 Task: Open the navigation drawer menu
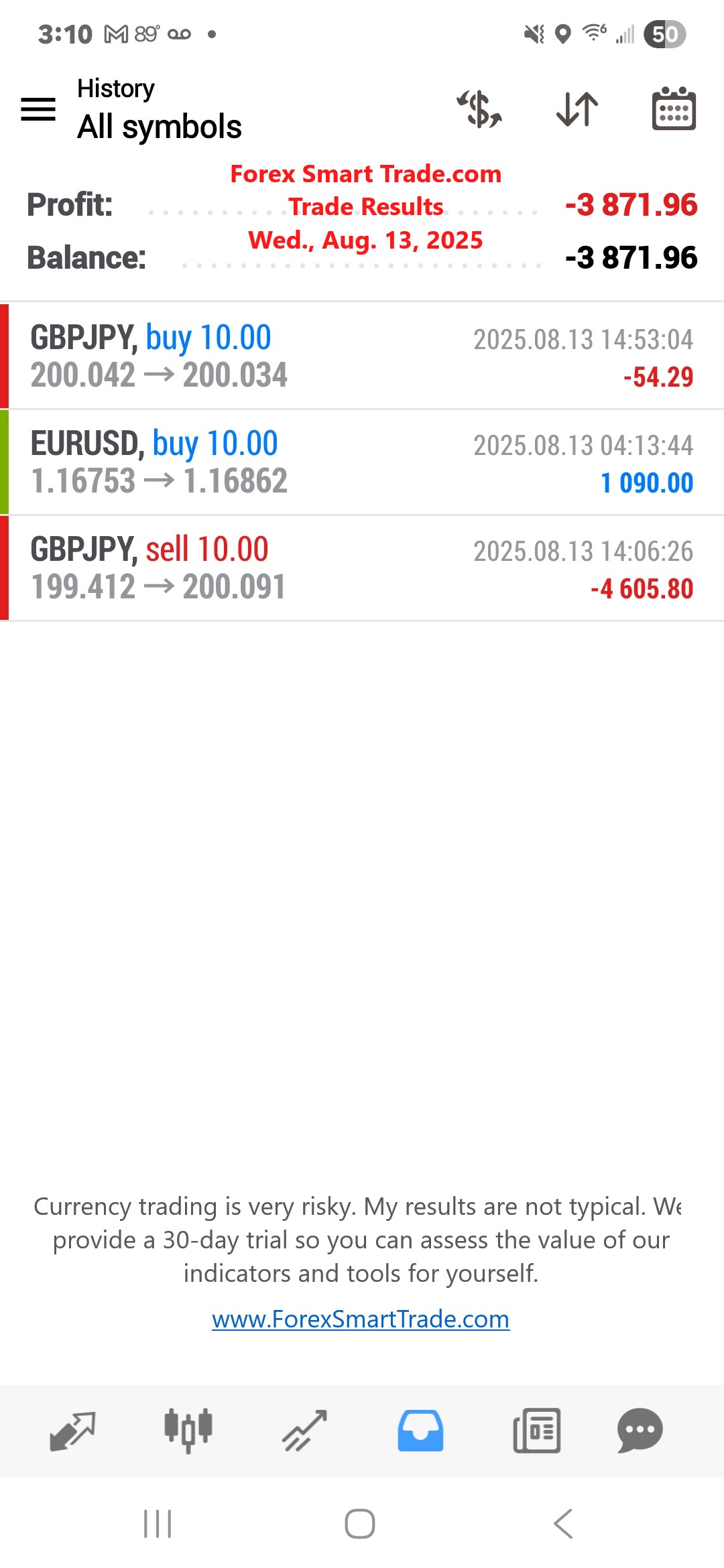(38, 109)
